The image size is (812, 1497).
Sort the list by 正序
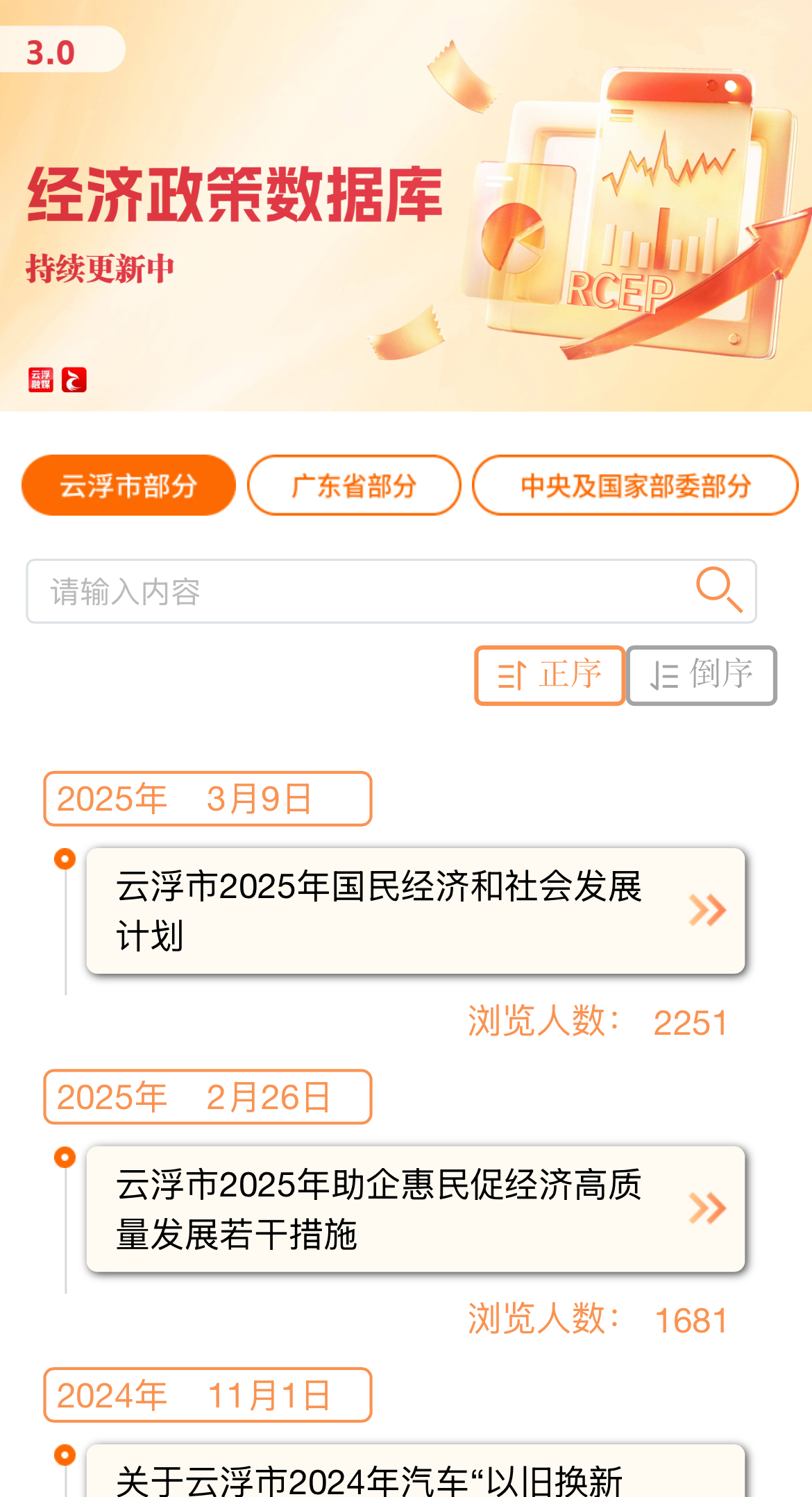pyautogui.click(x=550, y=675)
